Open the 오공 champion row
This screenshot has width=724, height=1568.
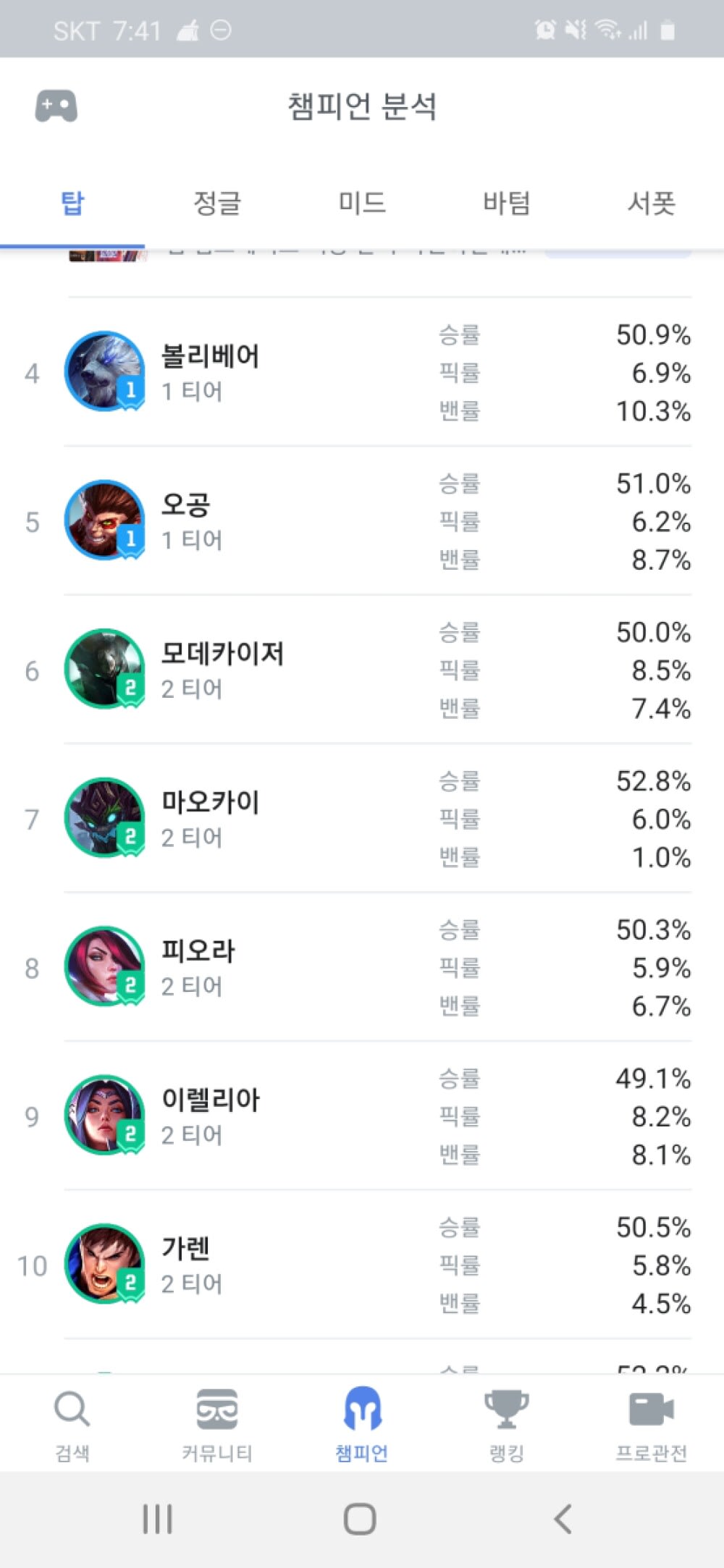coord(362,521)
